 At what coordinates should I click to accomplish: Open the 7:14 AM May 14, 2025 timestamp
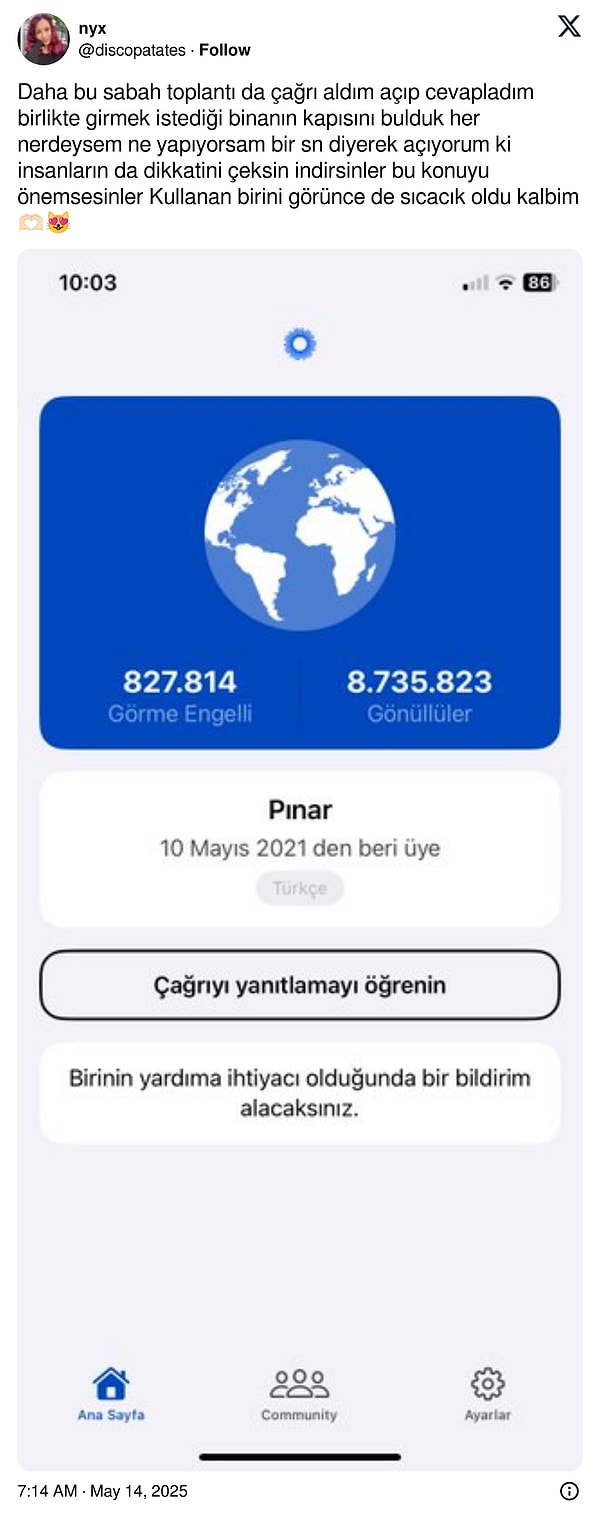point(103,1491)
